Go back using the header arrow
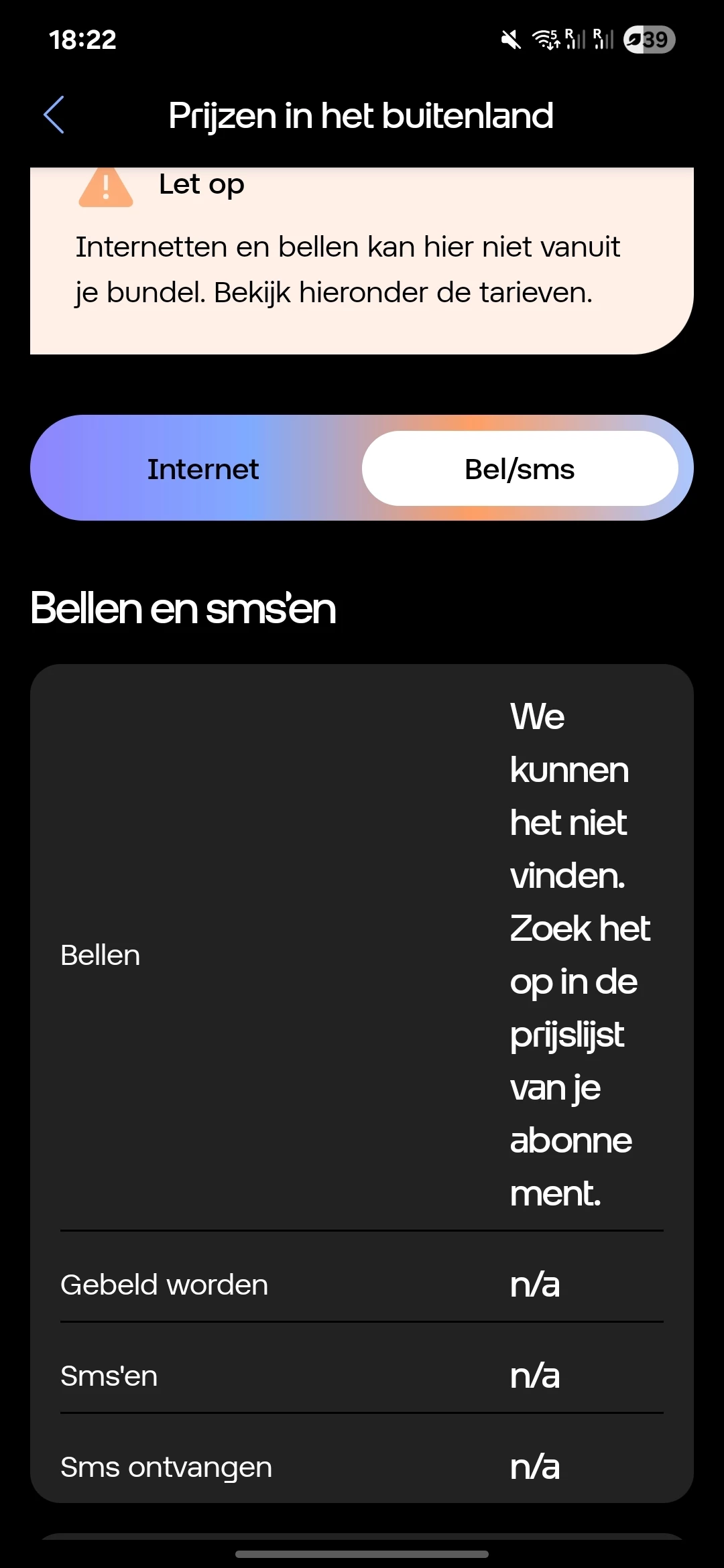Screen dimensions: 724x1568 click(54, 115)
